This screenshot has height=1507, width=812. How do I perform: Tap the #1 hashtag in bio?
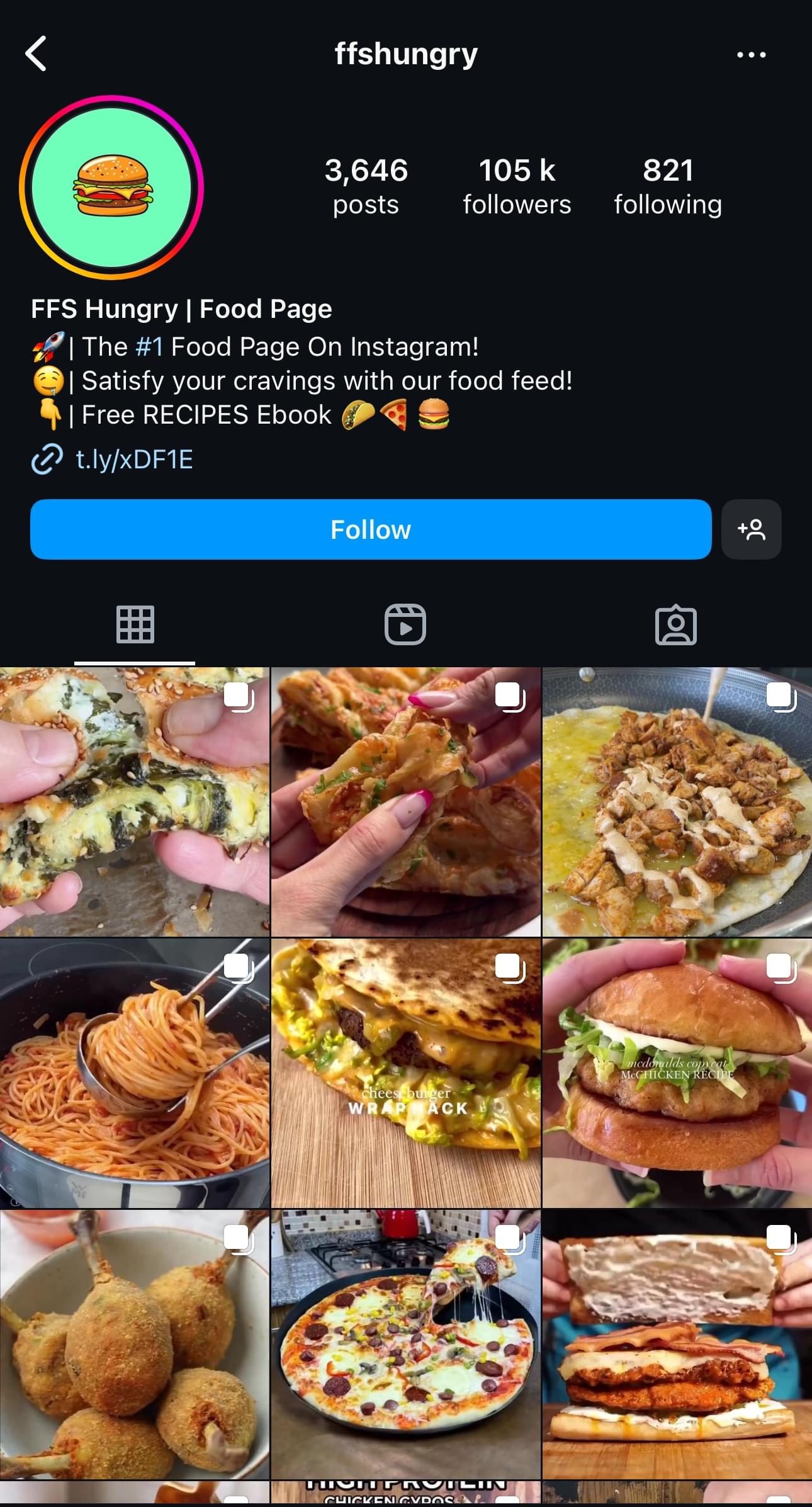click(x=149, y=347)
